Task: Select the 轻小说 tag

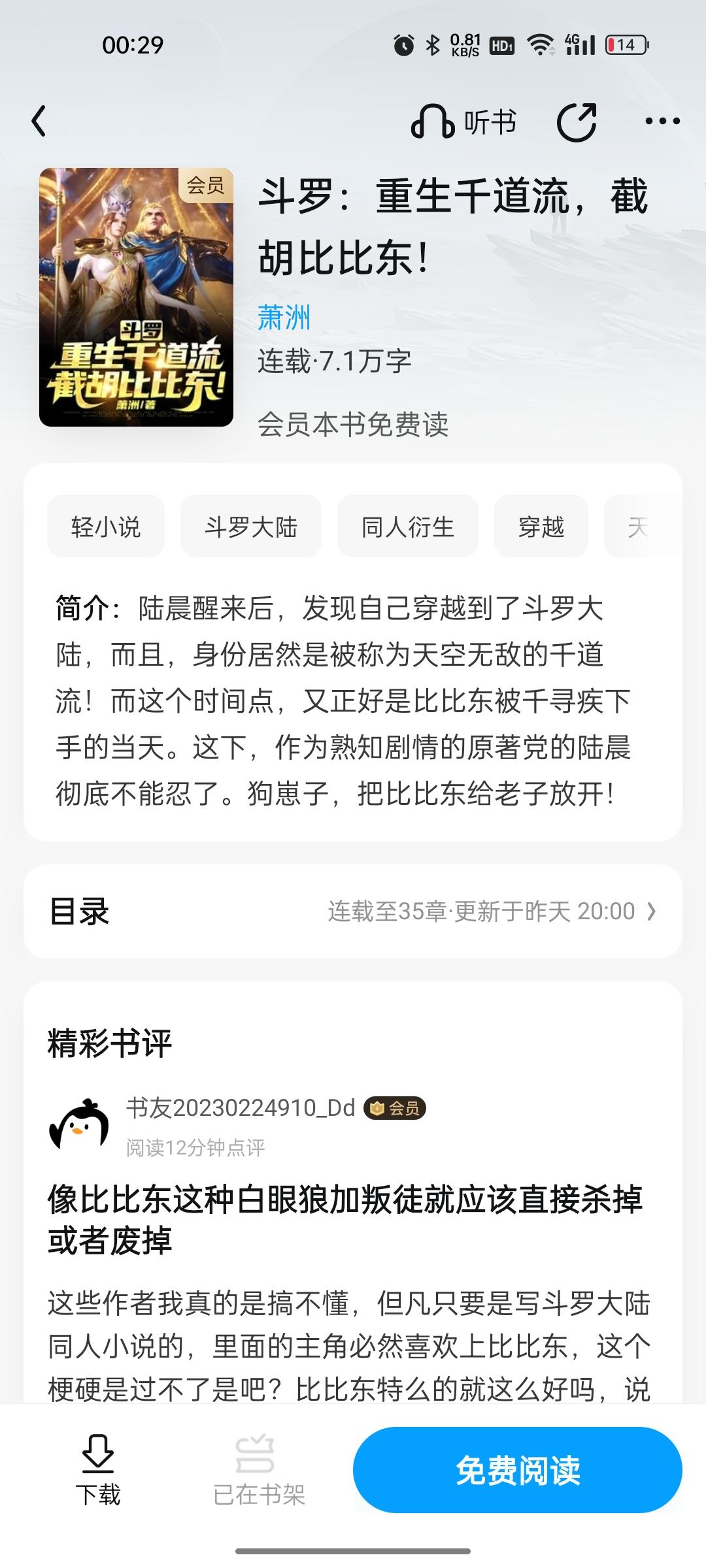Action: [106, 527]
